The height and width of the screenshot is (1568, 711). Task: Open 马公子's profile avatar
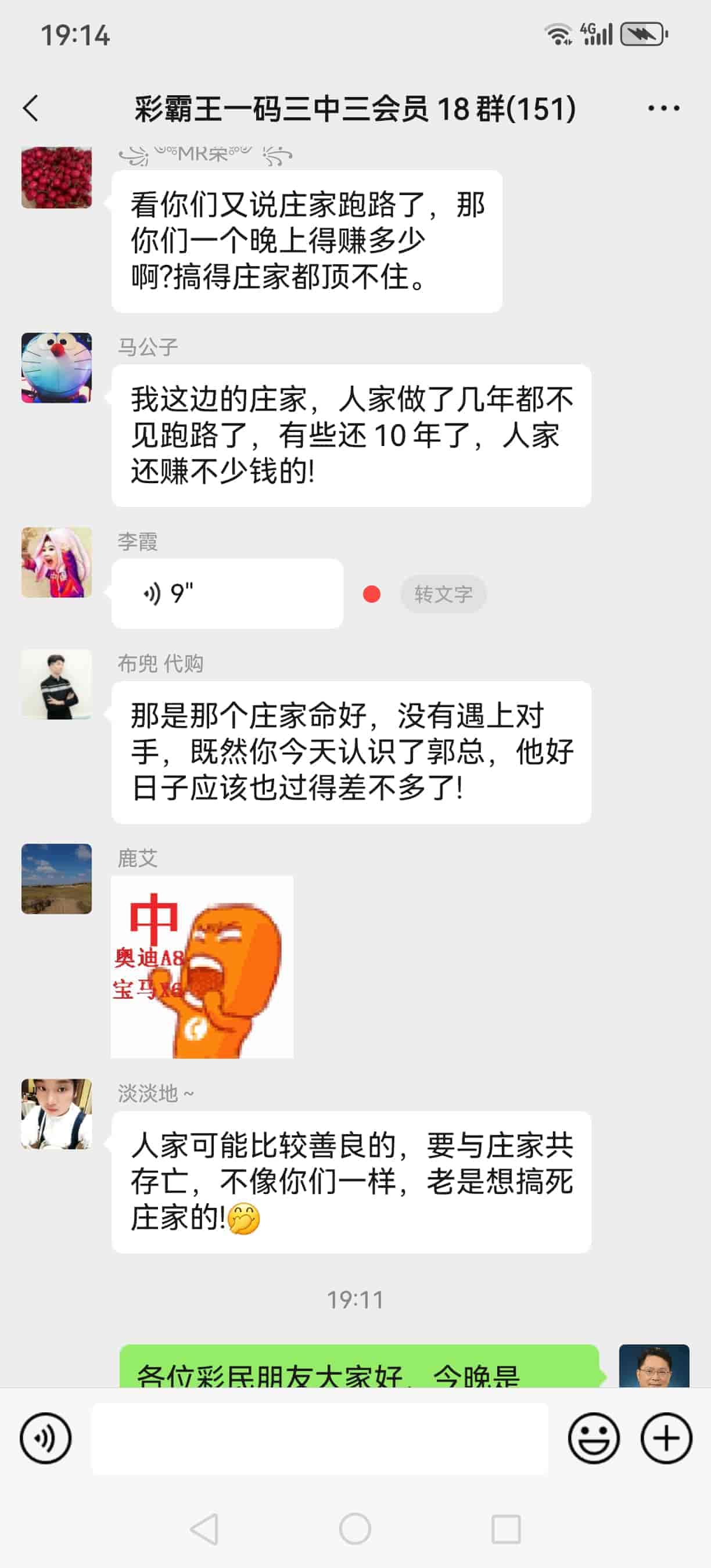[56, 368]
